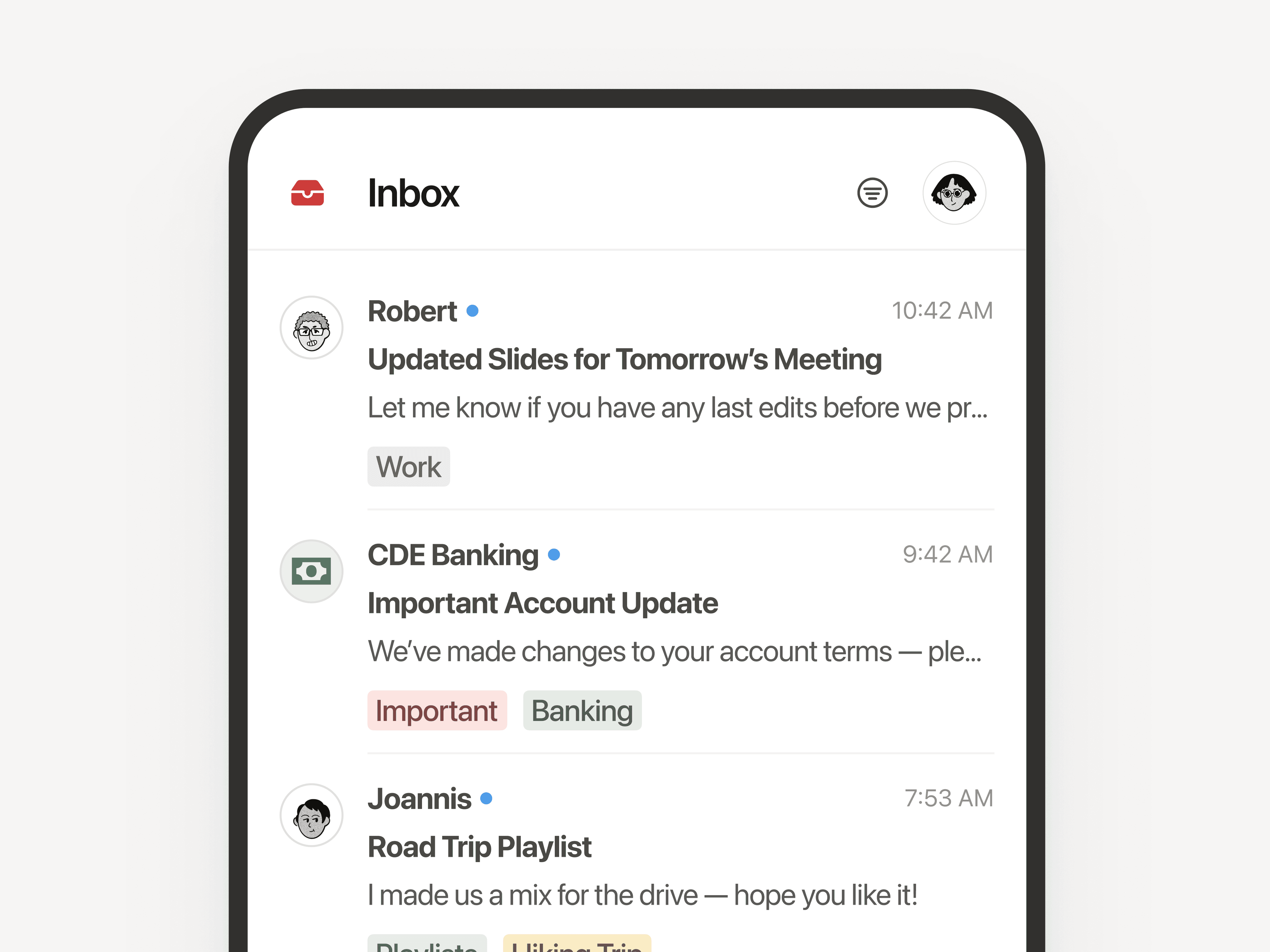Select the Important label chip
1270x952 pixels.
point(436,710)
